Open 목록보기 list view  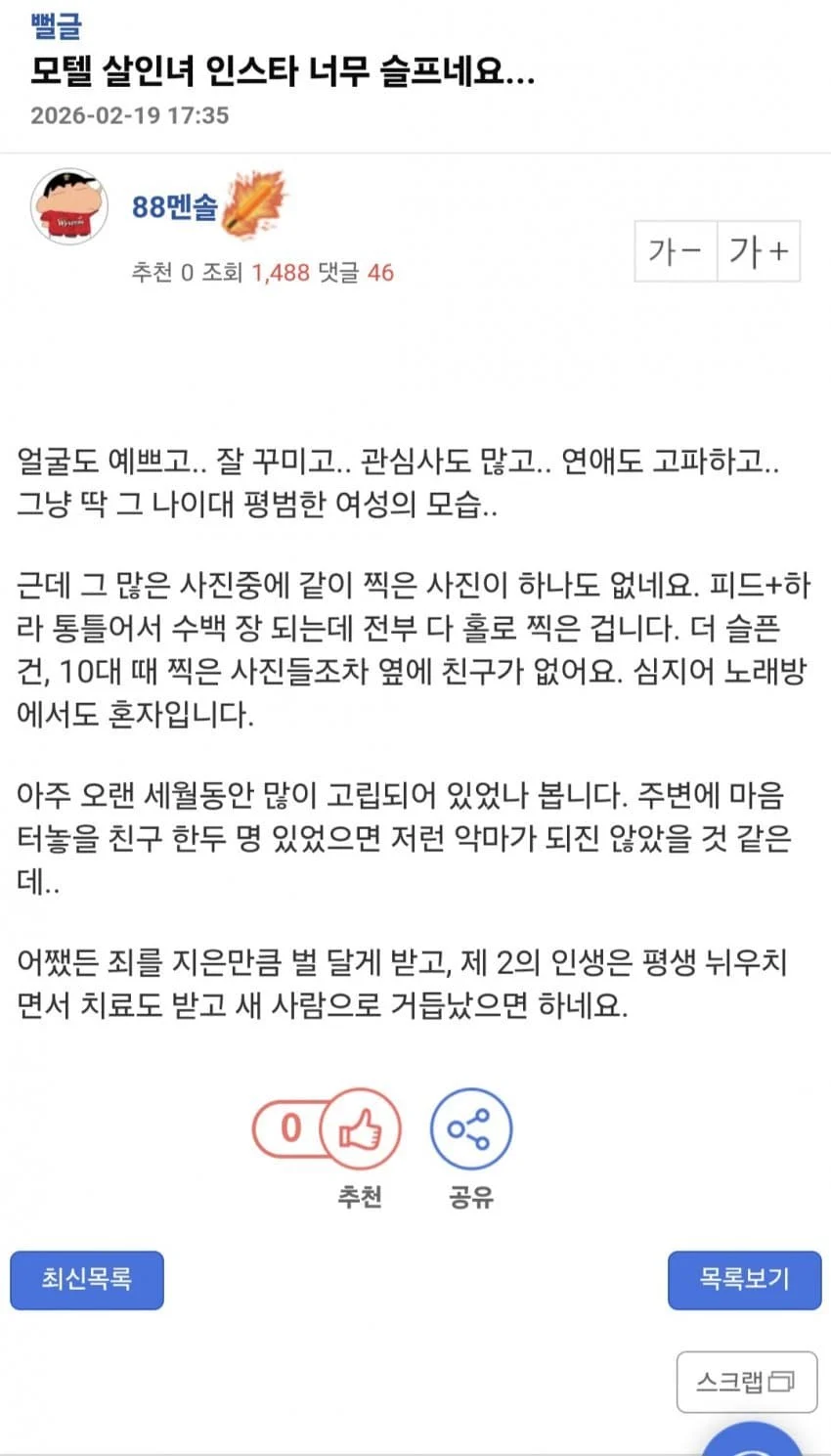[744, 1279]
